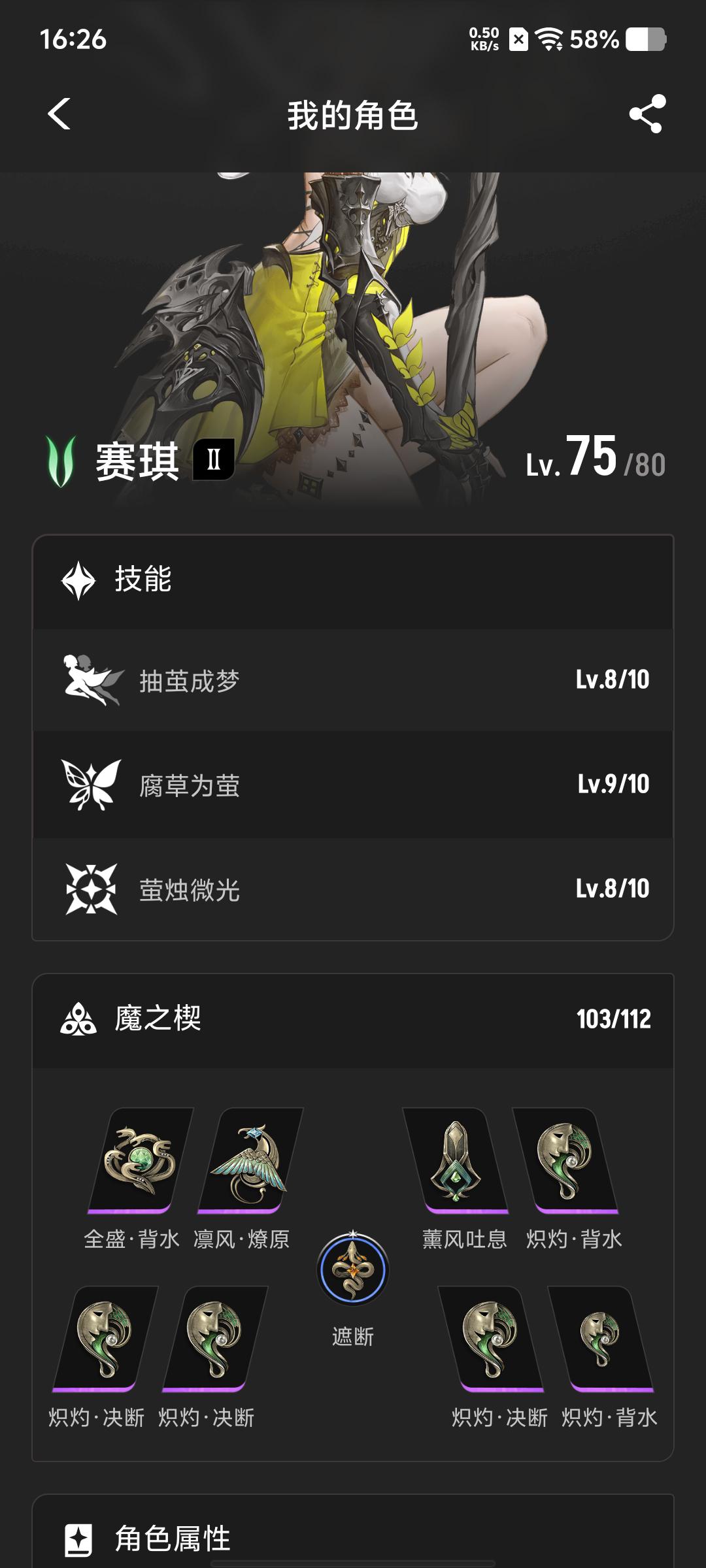Go back using the top-left arrow
The width and height of the screenshot is (706, 1568).
[x=59, y=114]
